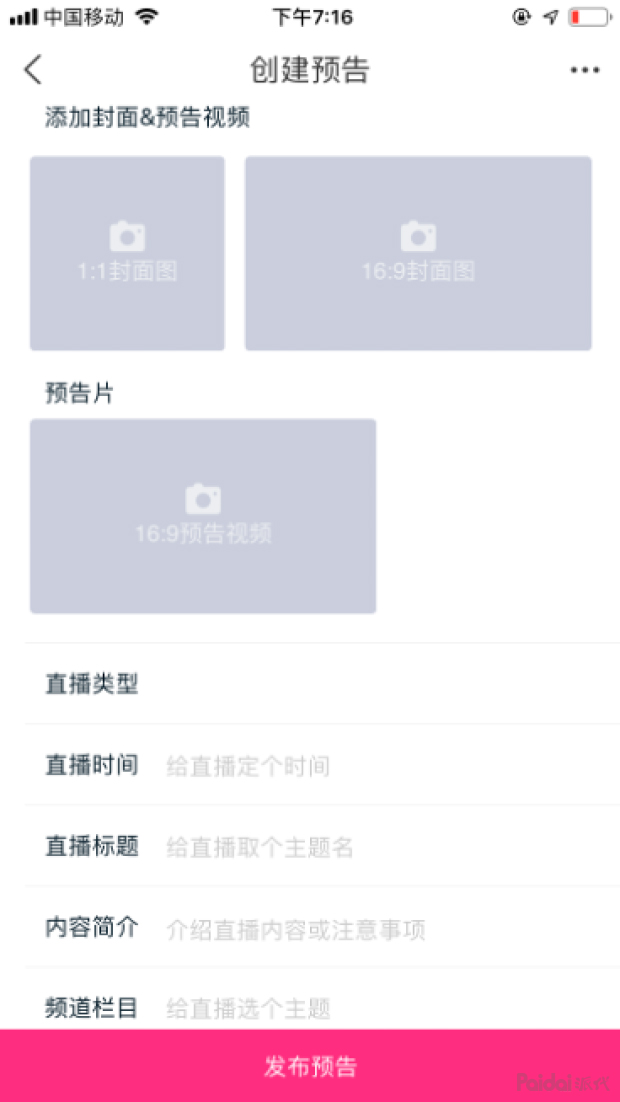
Task: Enter the 内容简介 description field
Action: 380,930
